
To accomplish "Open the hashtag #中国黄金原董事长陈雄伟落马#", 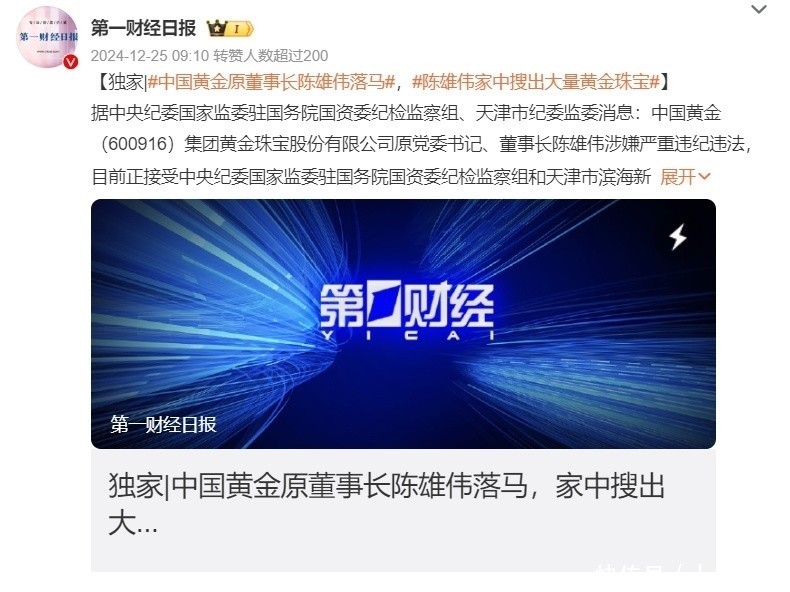I will [x=274, y=81].
